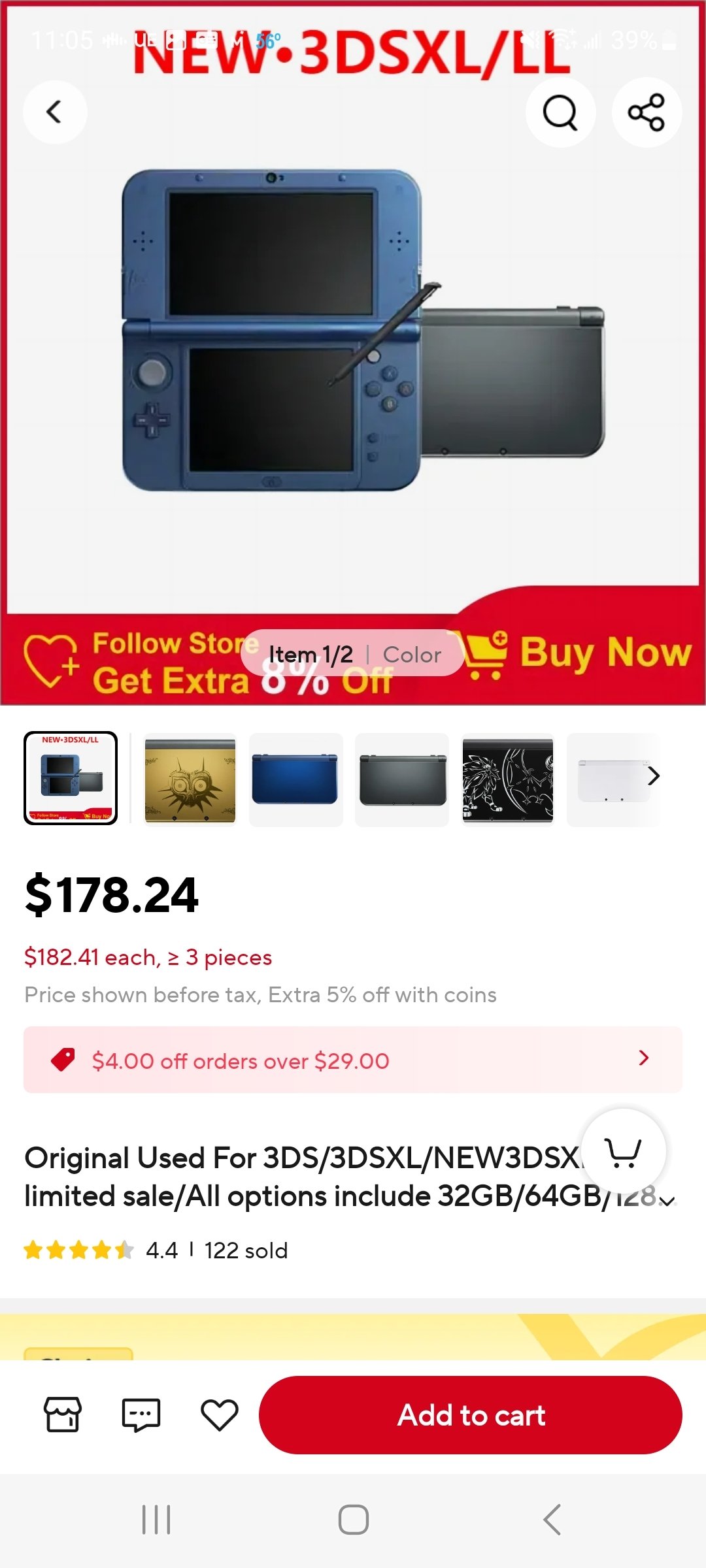The width and height of the screenshot is (706, 1568).
Task: Show more color thumbnails with the arrow
Action: click(653, 776)
